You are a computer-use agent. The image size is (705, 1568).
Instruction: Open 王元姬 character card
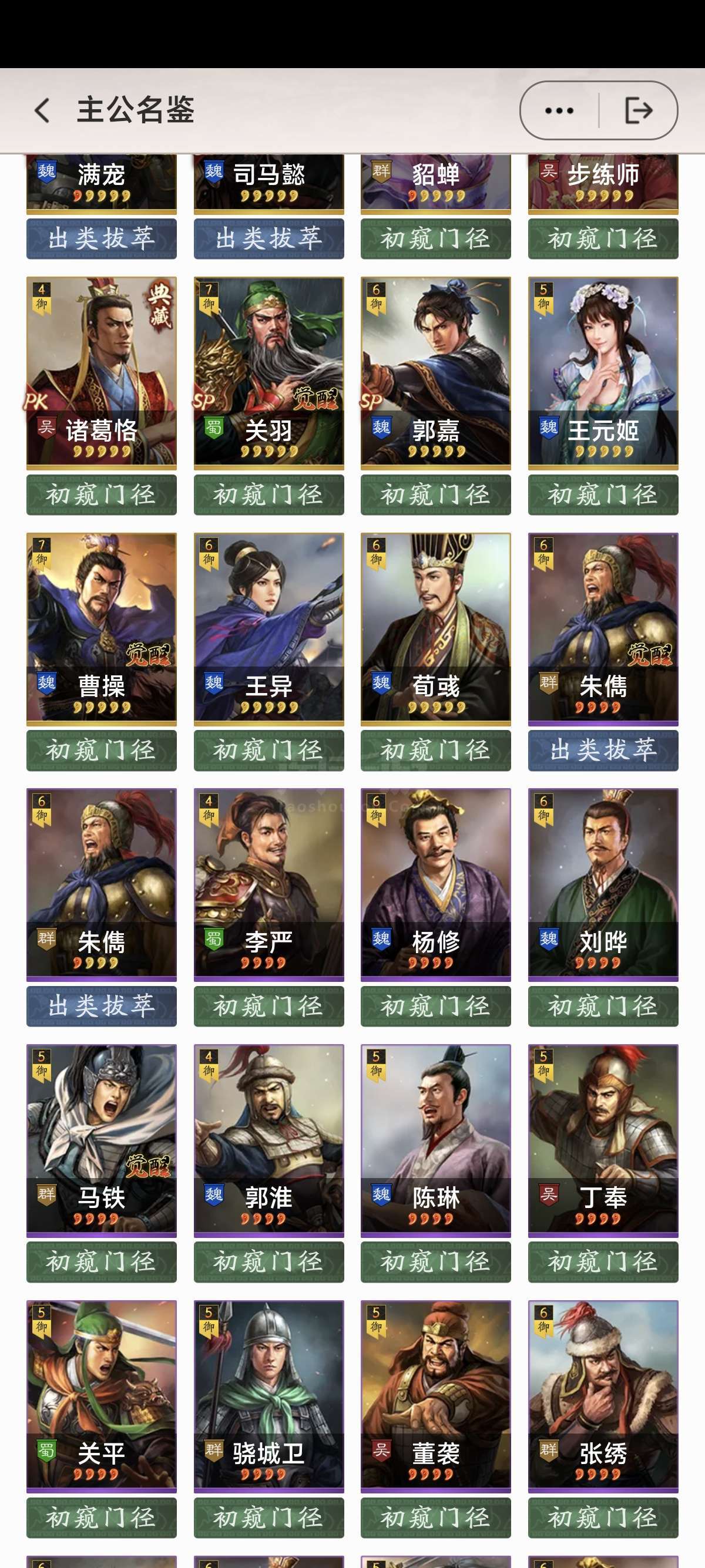tap(603, 373)
